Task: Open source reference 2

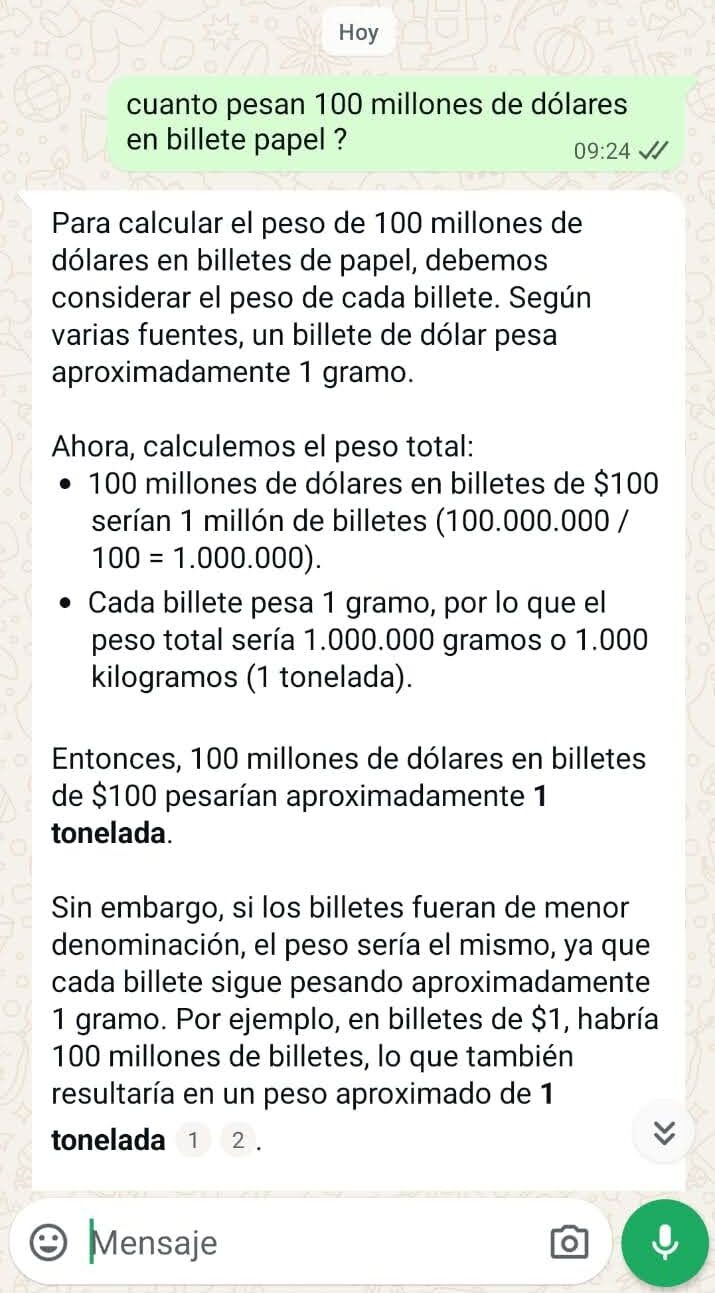Action: pos(237,1140)
